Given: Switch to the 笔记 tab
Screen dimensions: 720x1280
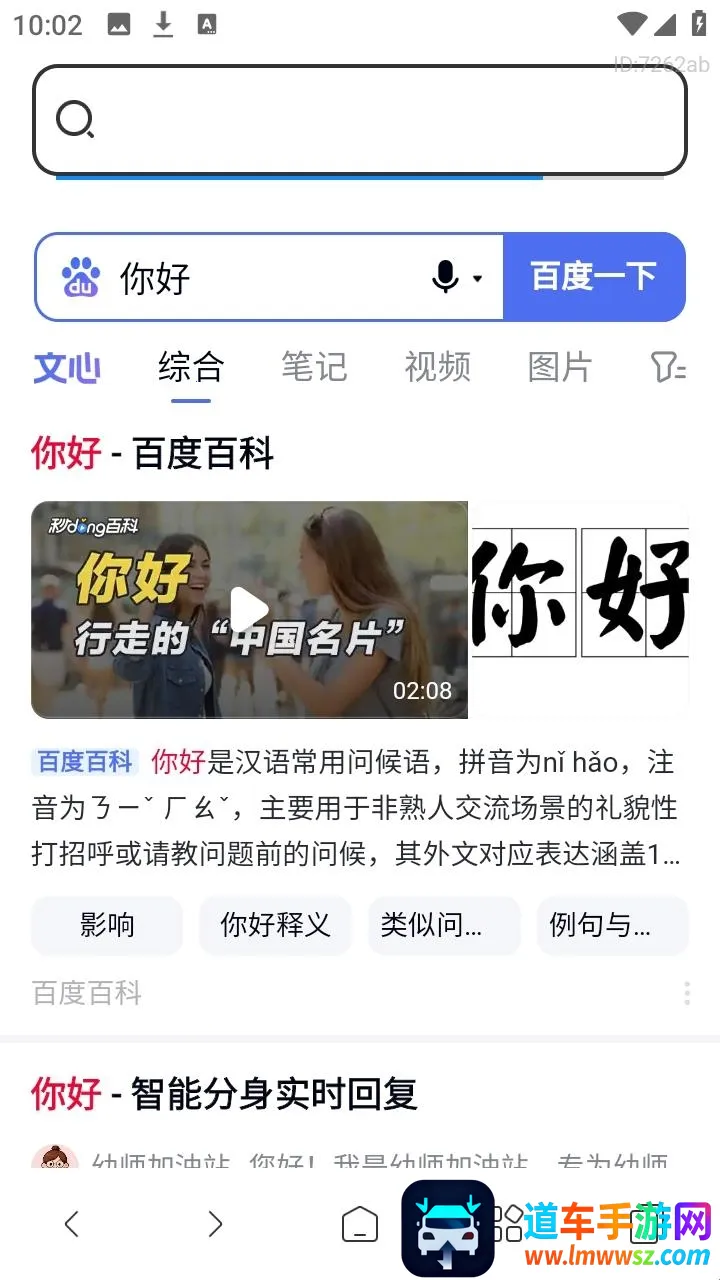Looking at the screenshot, I should click(313, 368).
